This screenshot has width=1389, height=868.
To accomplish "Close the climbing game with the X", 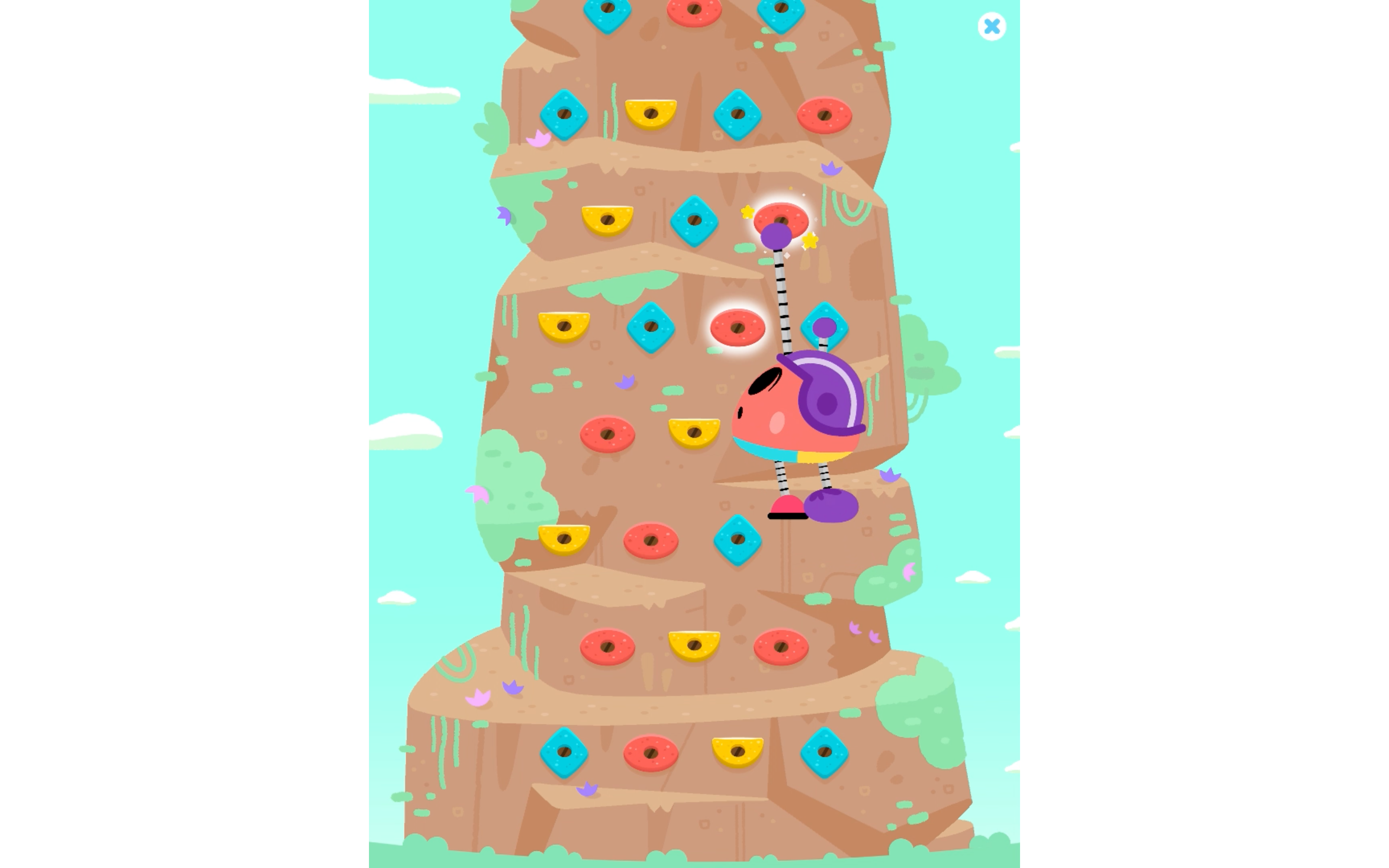I will (x=991, y=26).
